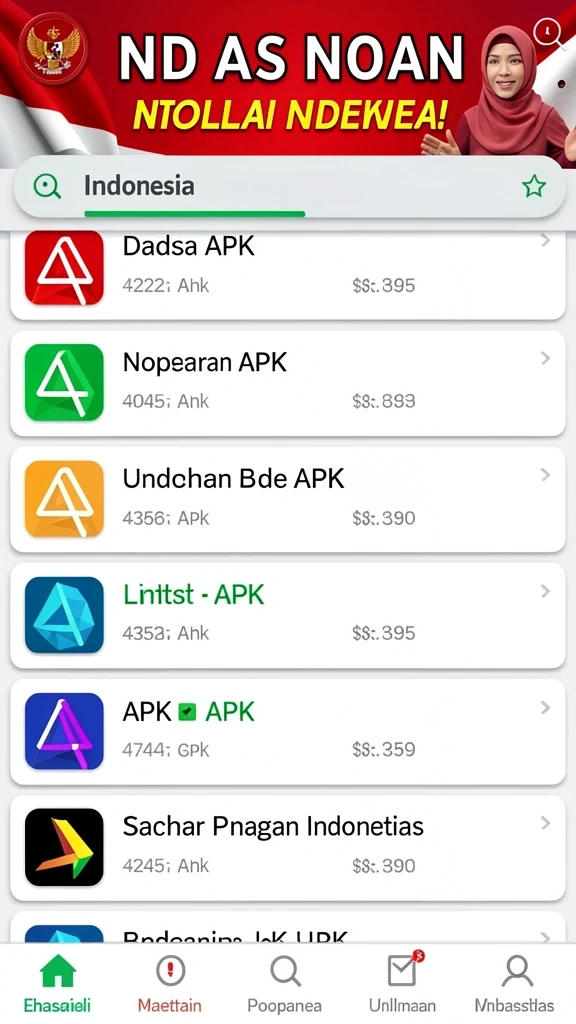Open the Linttst - APK listing
Screen dimensions: 576x1024
pos(288,615)
